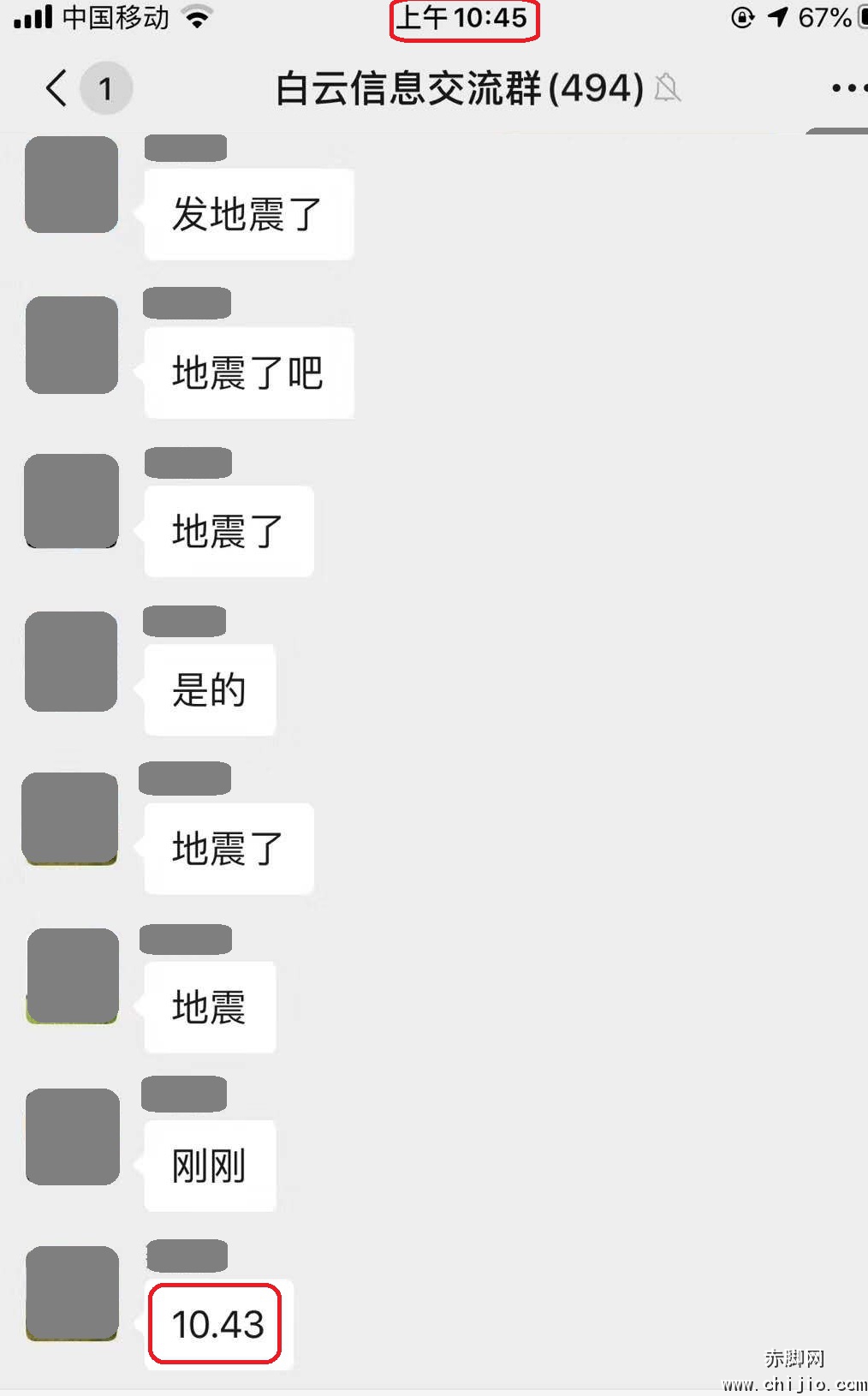This screenshot has width=868, height=1396.
Task: Open avatar beside the 是的 message
Action: tap(72, 661)
